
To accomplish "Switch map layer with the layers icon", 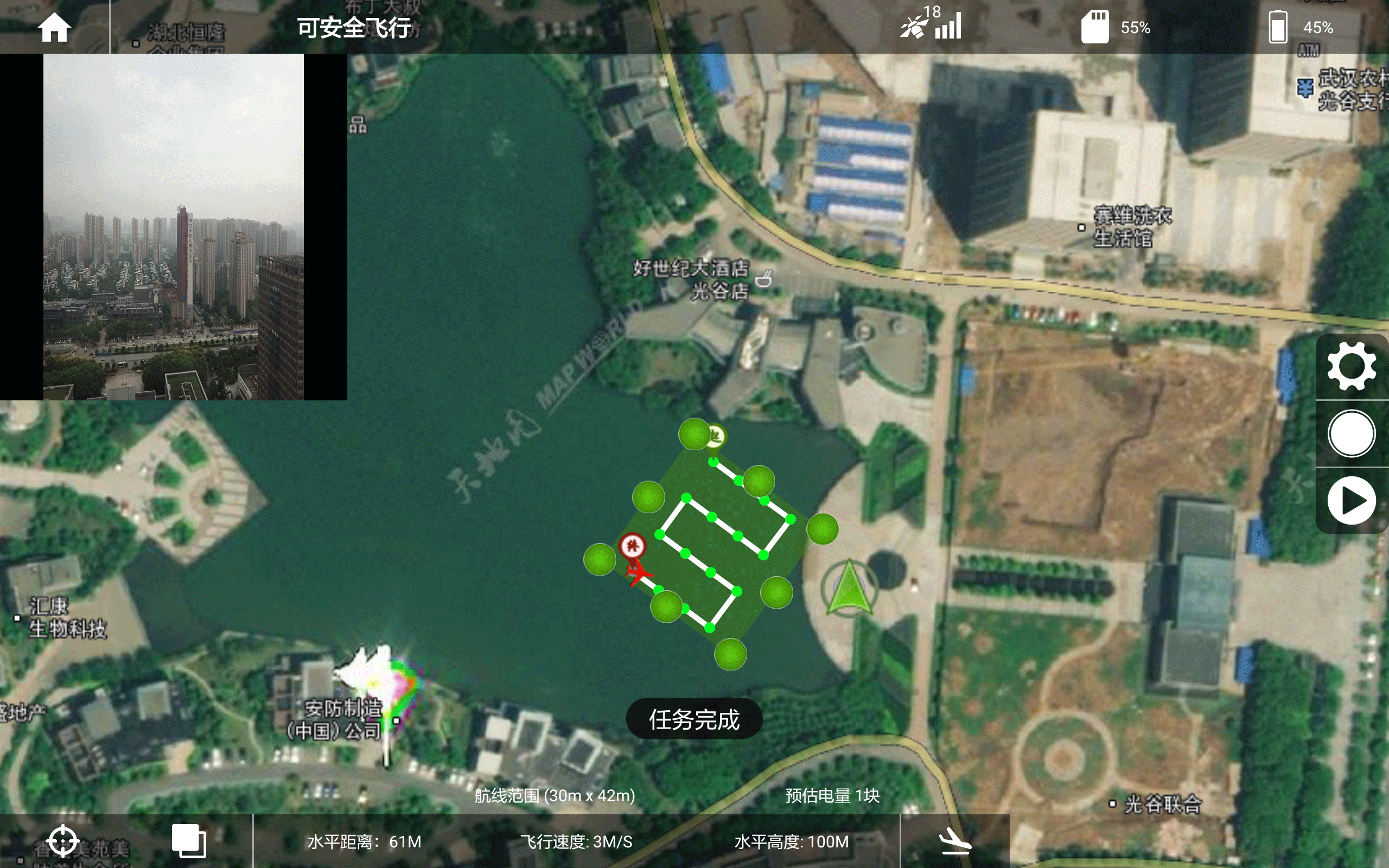I will coord(189,841).
